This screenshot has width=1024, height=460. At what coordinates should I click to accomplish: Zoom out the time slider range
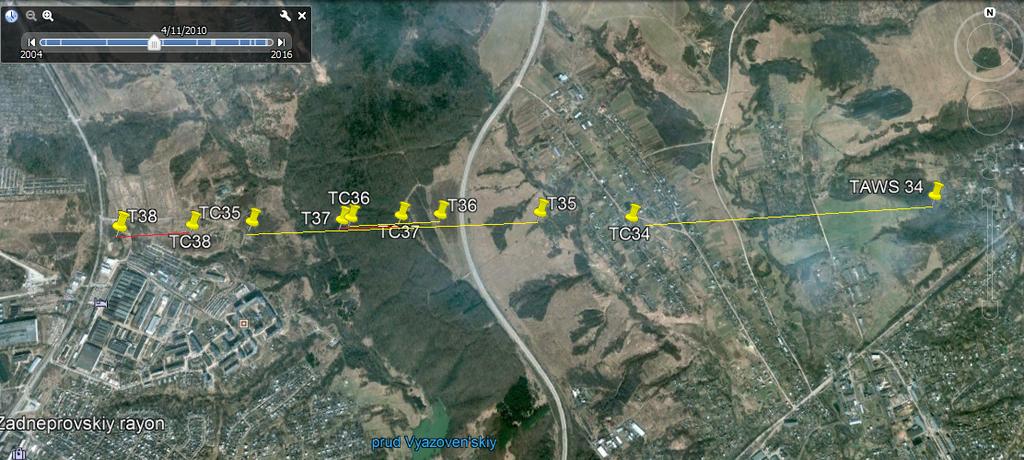point(31,16)
